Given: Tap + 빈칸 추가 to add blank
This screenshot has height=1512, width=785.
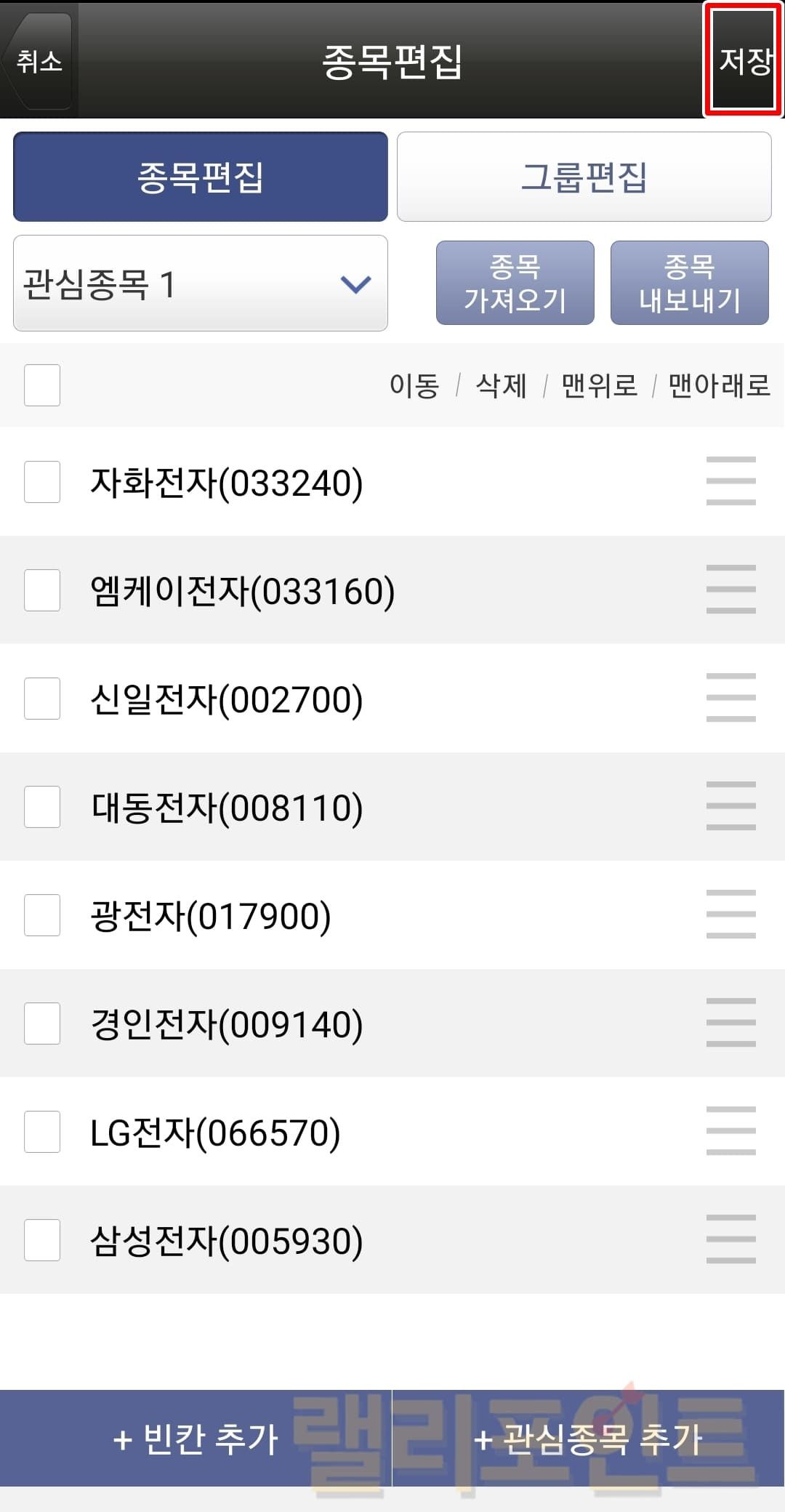Looking at the screenshot, I should (x=196, y=1439).
